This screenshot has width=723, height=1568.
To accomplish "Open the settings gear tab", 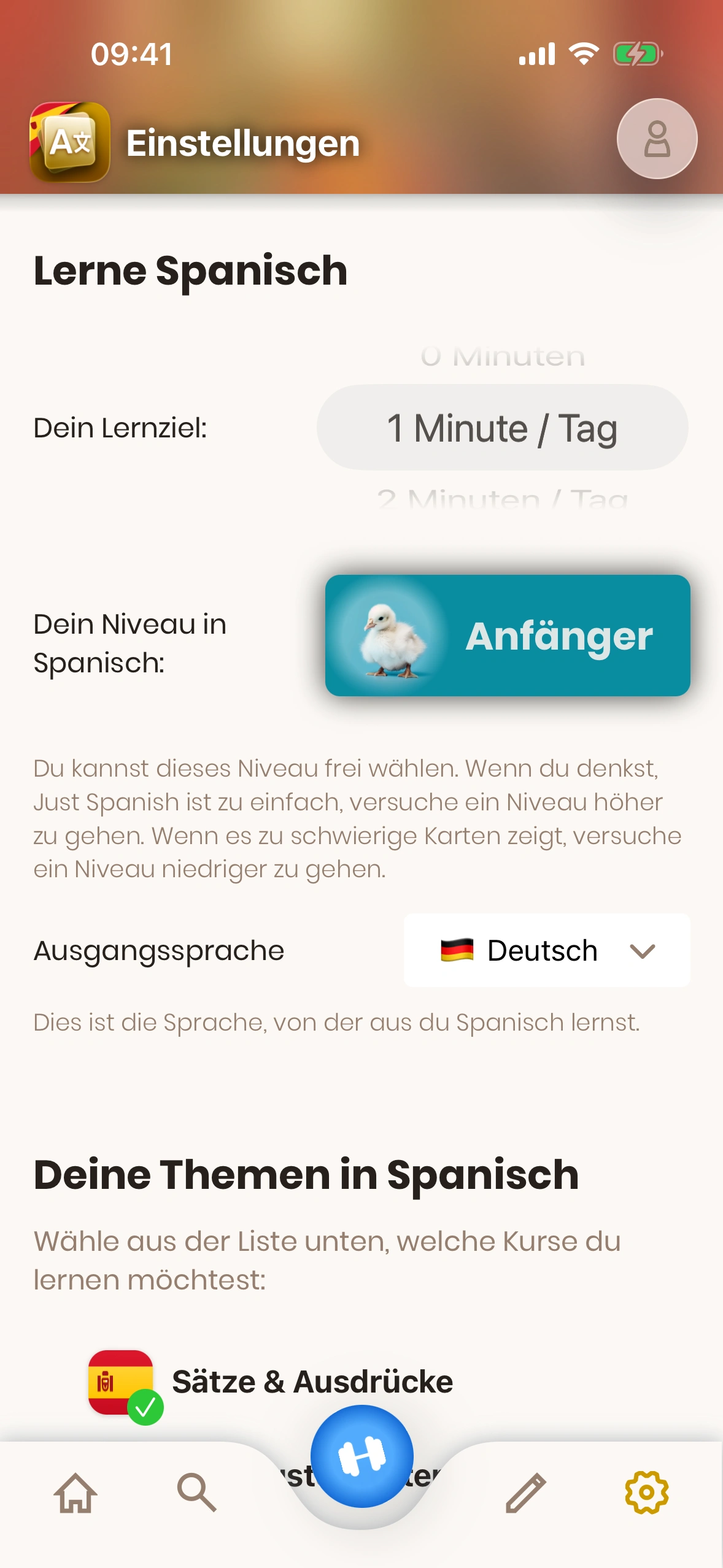I will [646, 1493].
